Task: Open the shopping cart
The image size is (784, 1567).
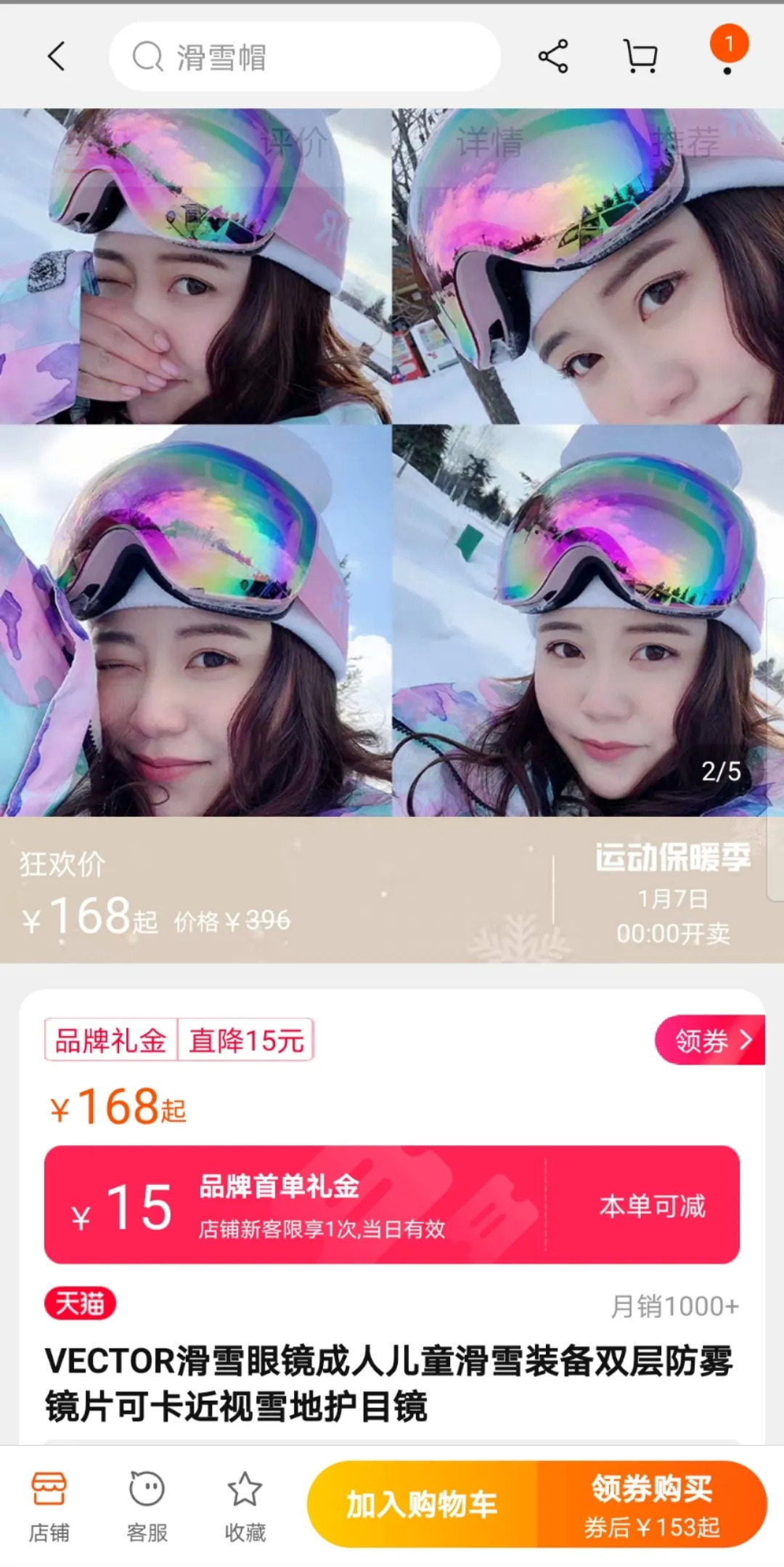Action: (640, 56)
